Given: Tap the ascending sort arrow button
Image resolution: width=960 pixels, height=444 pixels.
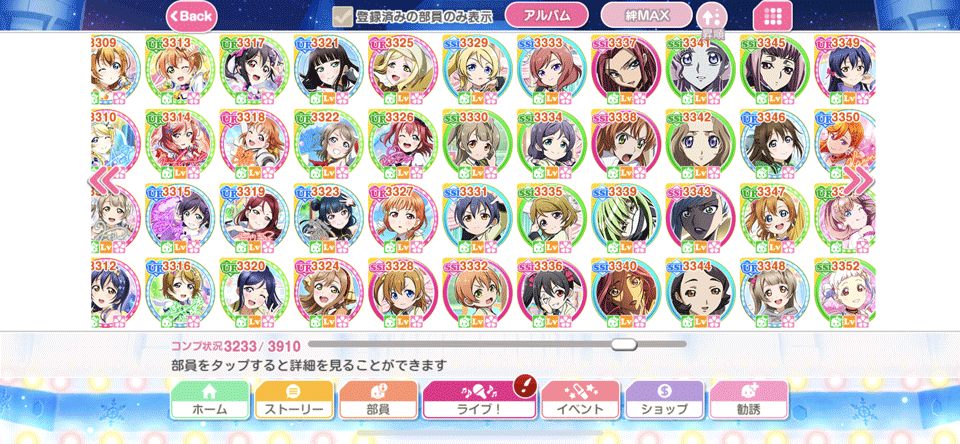Looking at the screenshot, I should click(711, 16).
